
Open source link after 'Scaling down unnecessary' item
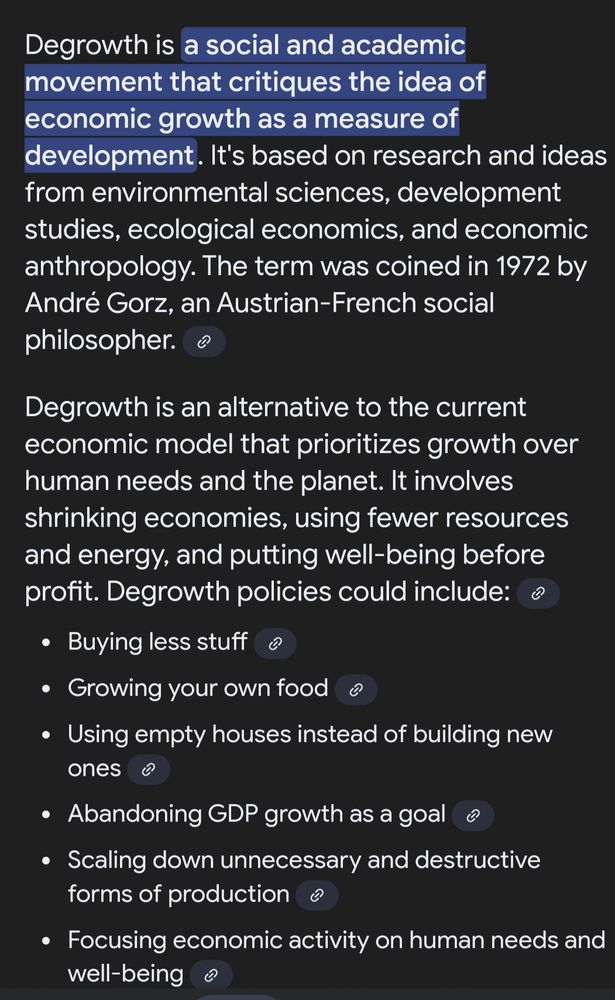click(x=316, y=895)
